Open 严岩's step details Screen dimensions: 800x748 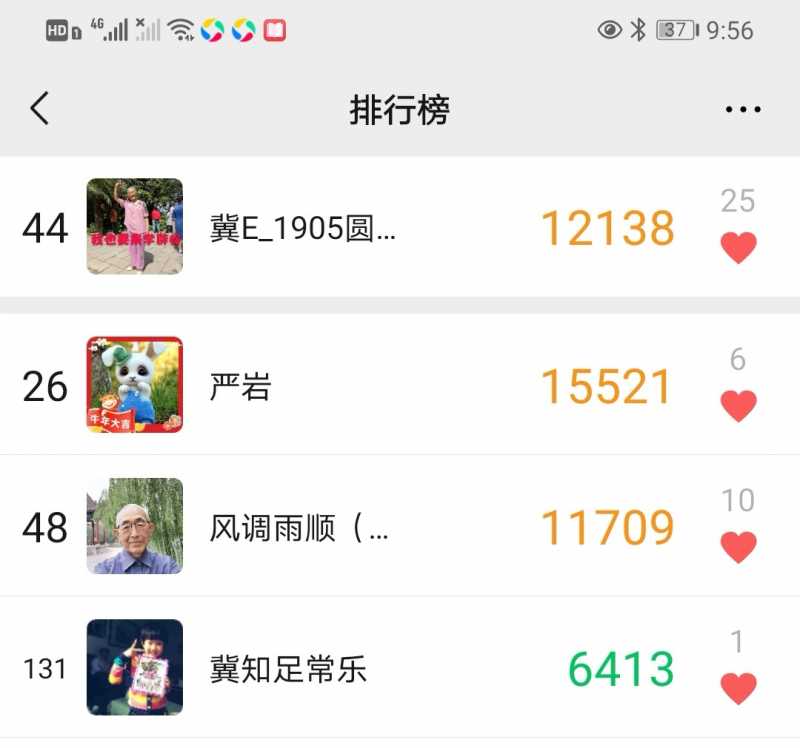[x=400, y=386]
